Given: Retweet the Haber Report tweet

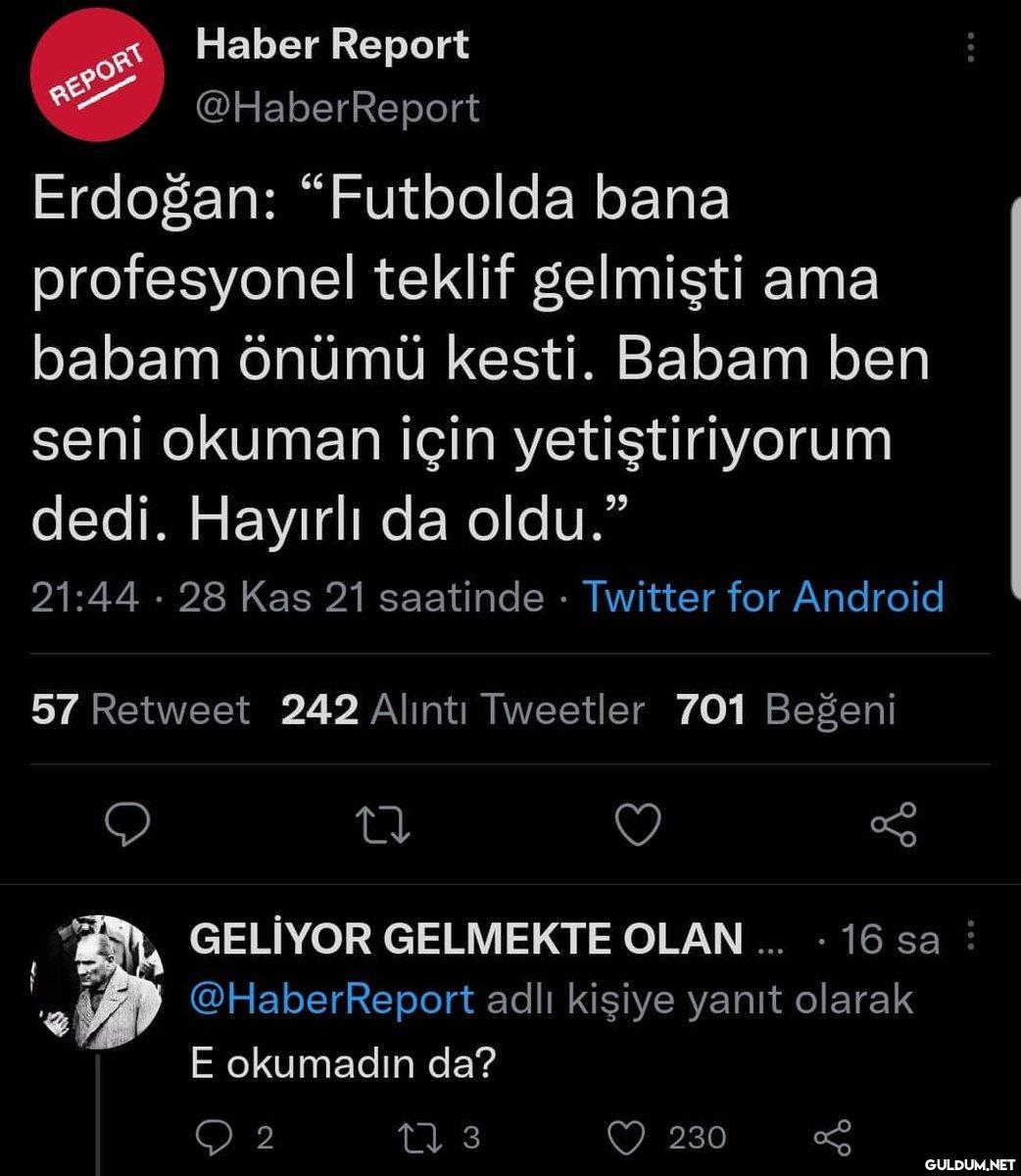Looking at the screenshot, I should tap(383, 824).
